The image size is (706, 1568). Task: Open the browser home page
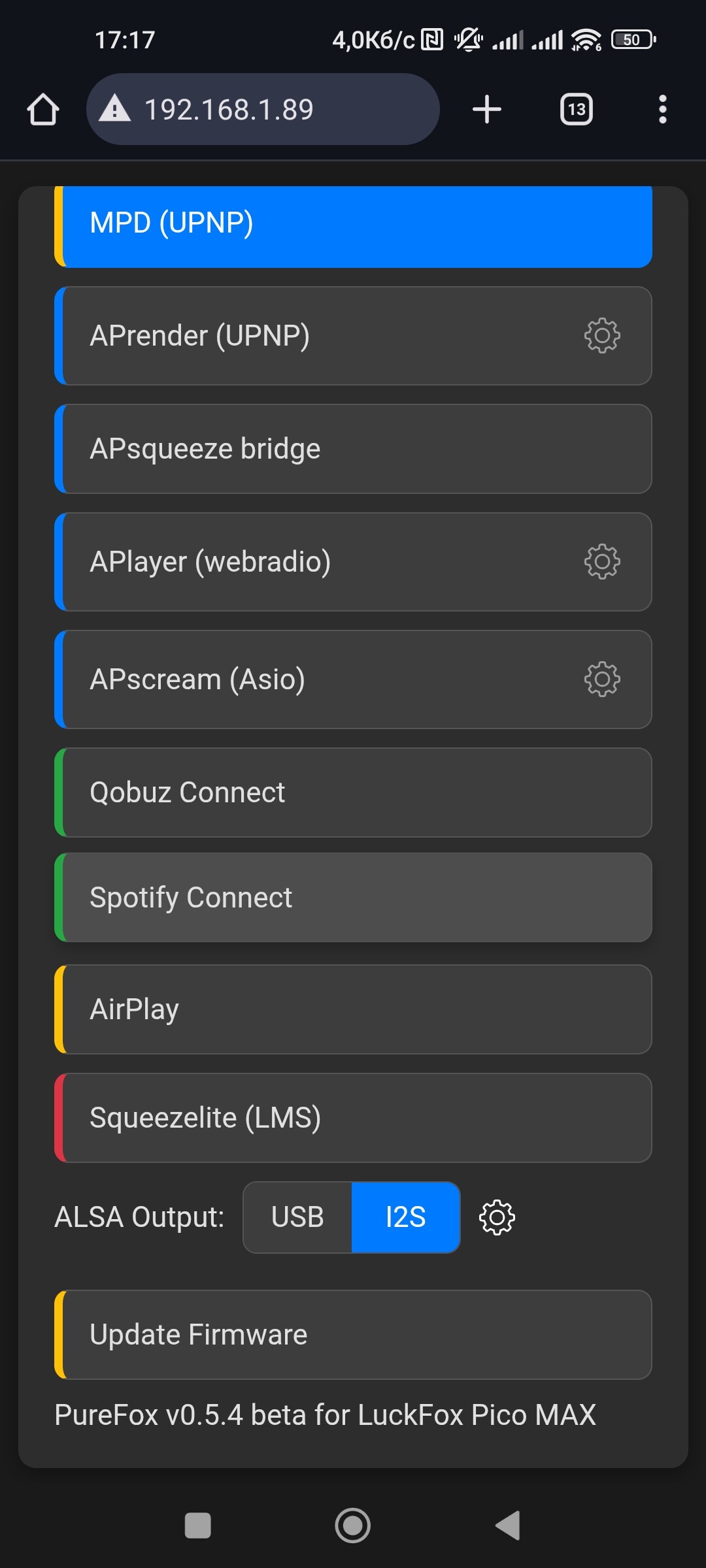pos(43,109)
